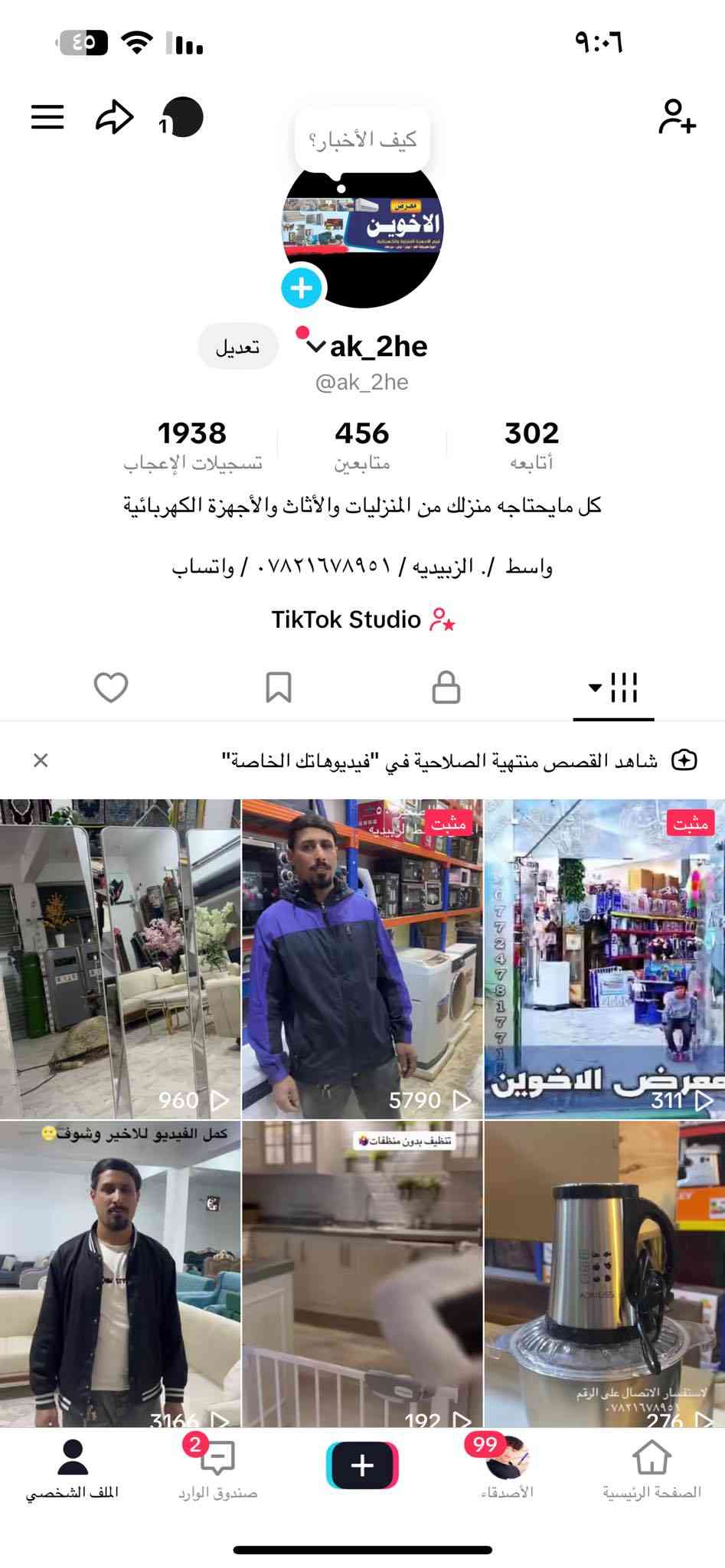Go to صندوق الوارد inbox tab
The width and height of the screenshot is (725, 1568).
(x=217, y=1470)
